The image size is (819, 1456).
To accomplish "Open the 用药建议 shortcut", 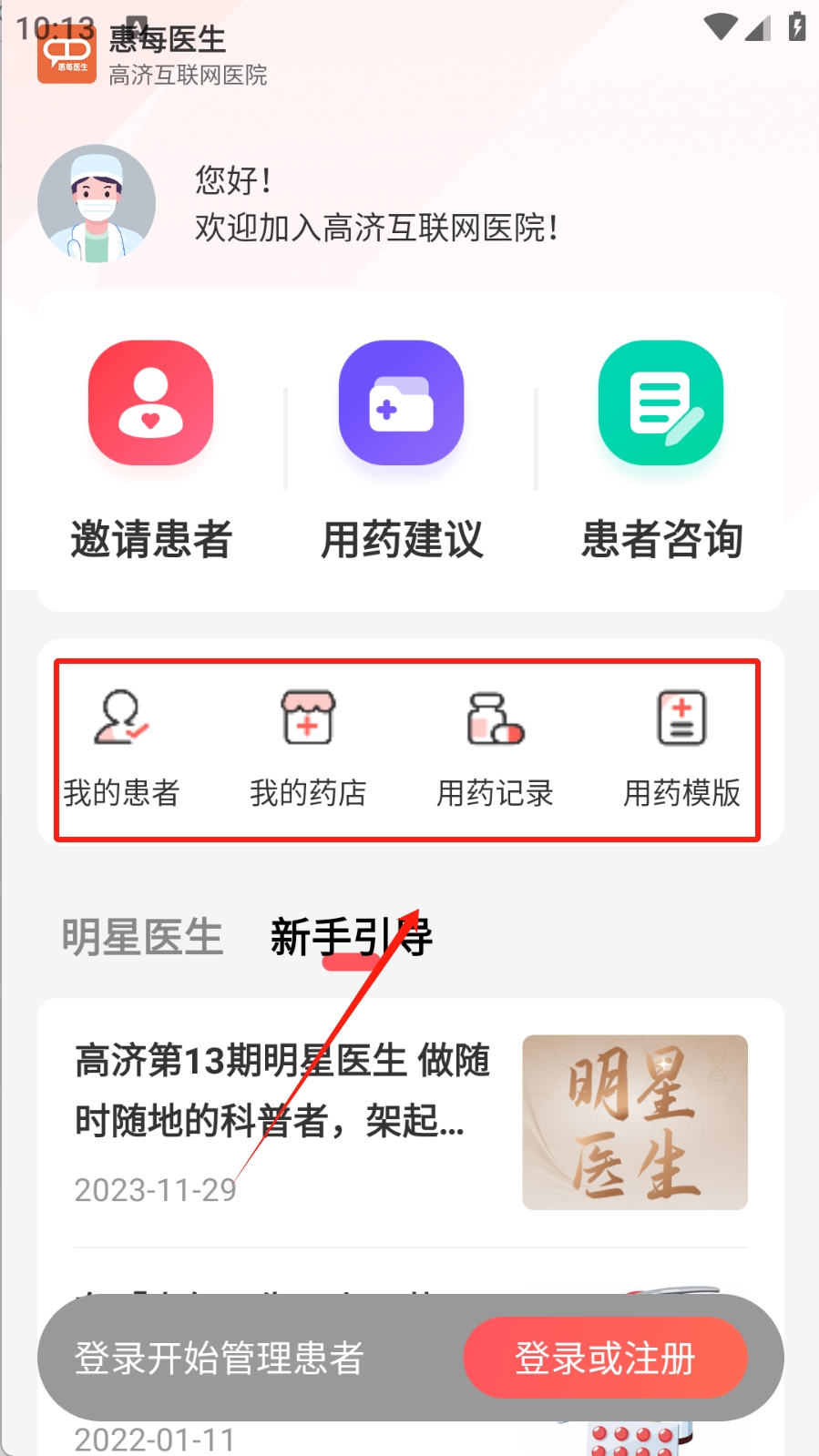I will (402, 449).
